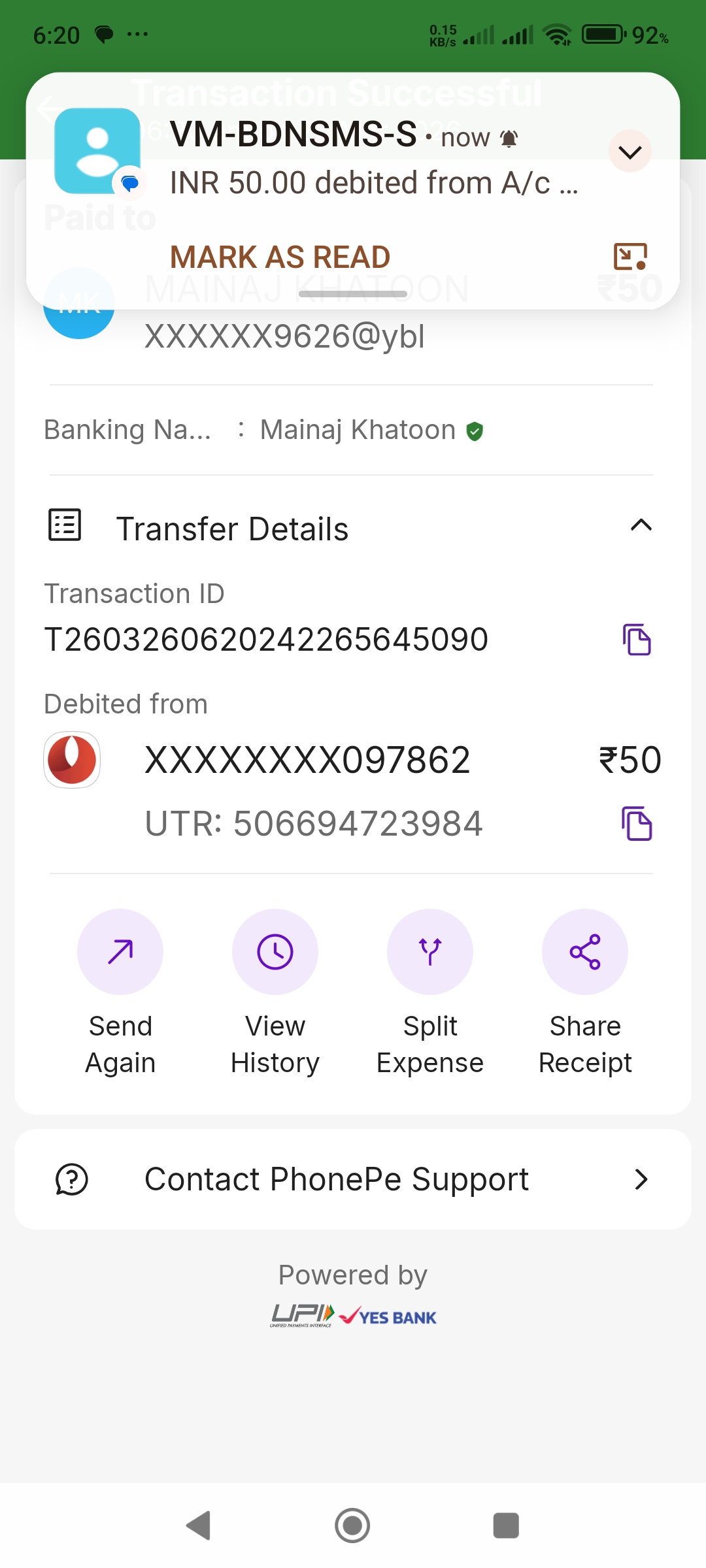The image size is (706, 1568).
Task: Share Receipt of this transaction
Action: (x=585, y=952)
